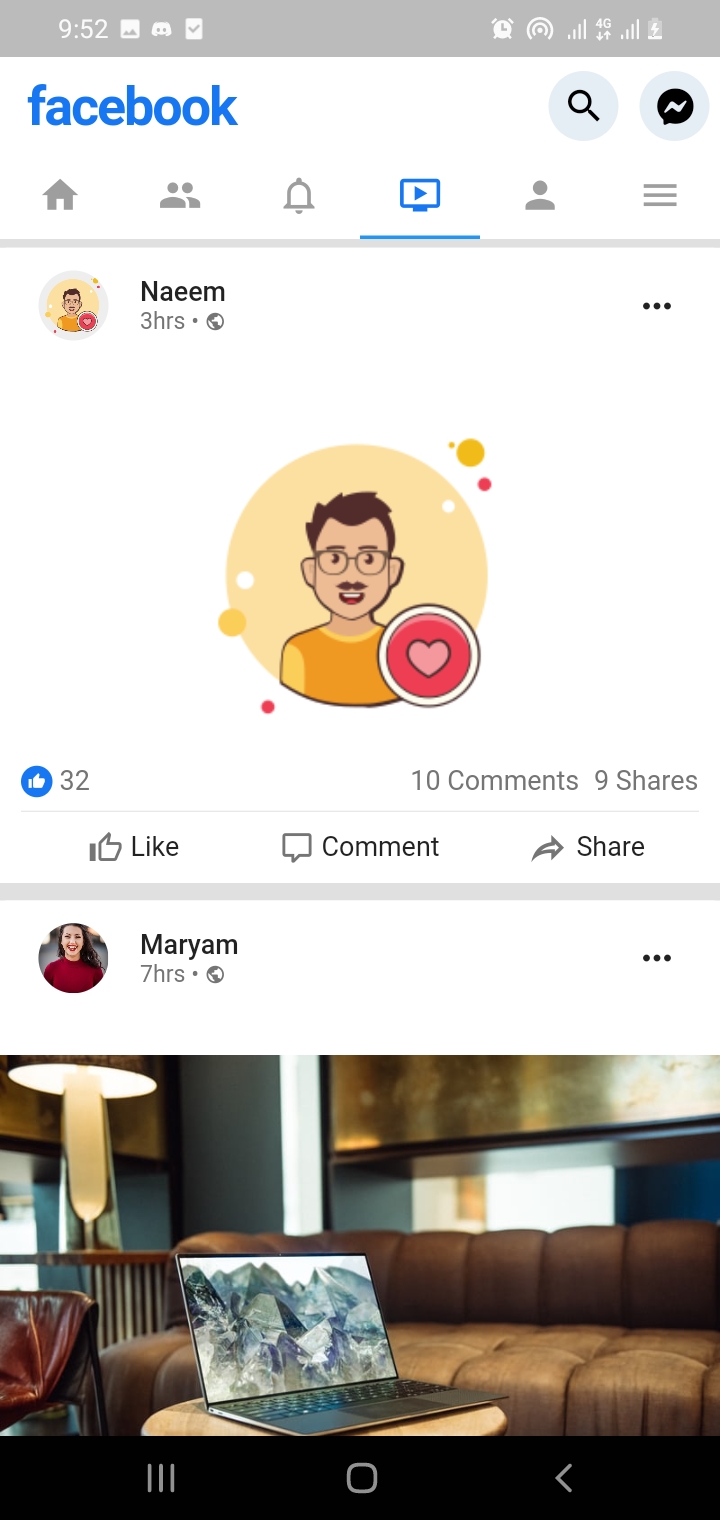Comment on Naeem's post

pos(360,847)
